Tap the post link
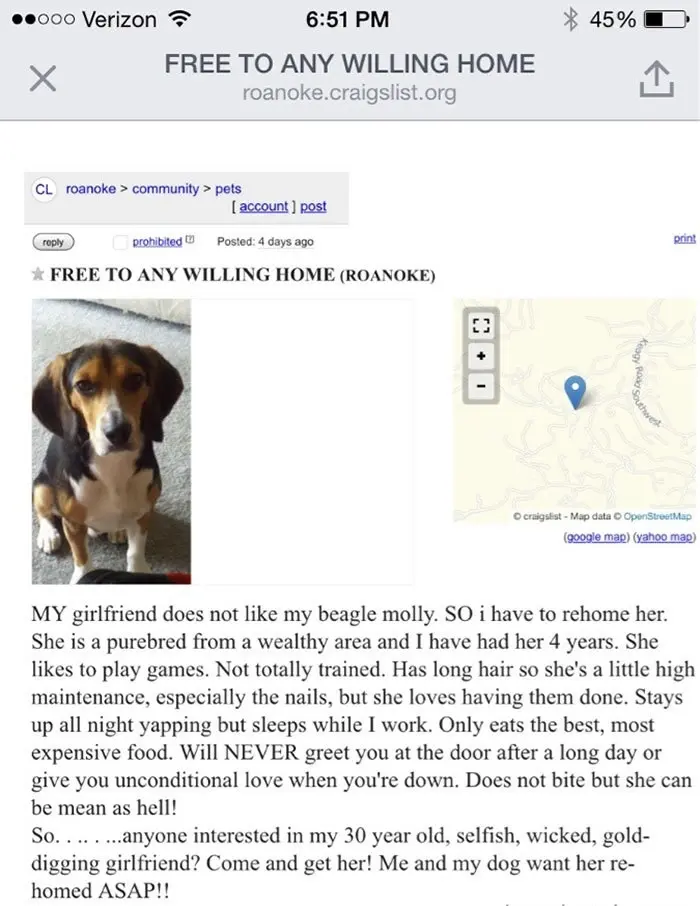This screenshot has width=700, height=906. point(313,206)
